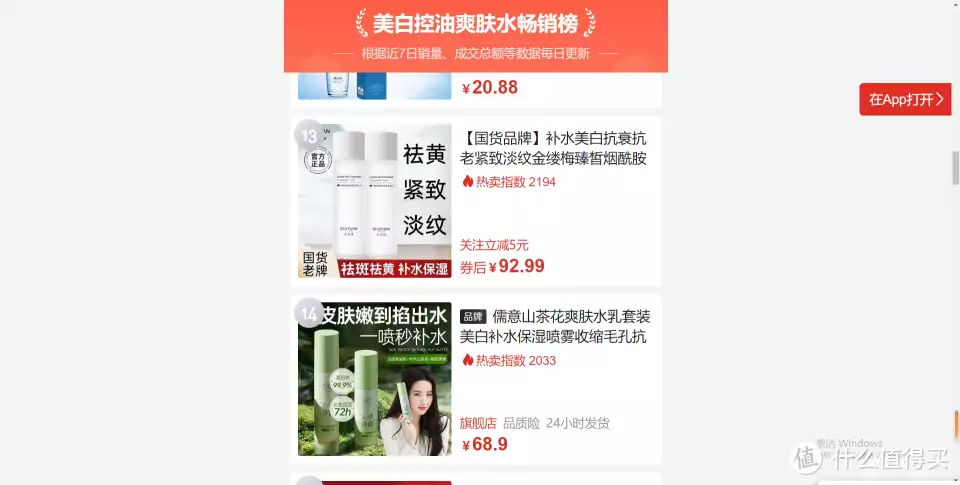
Task: Open the product card priced ¥20.88
Action: pos(489,88)
